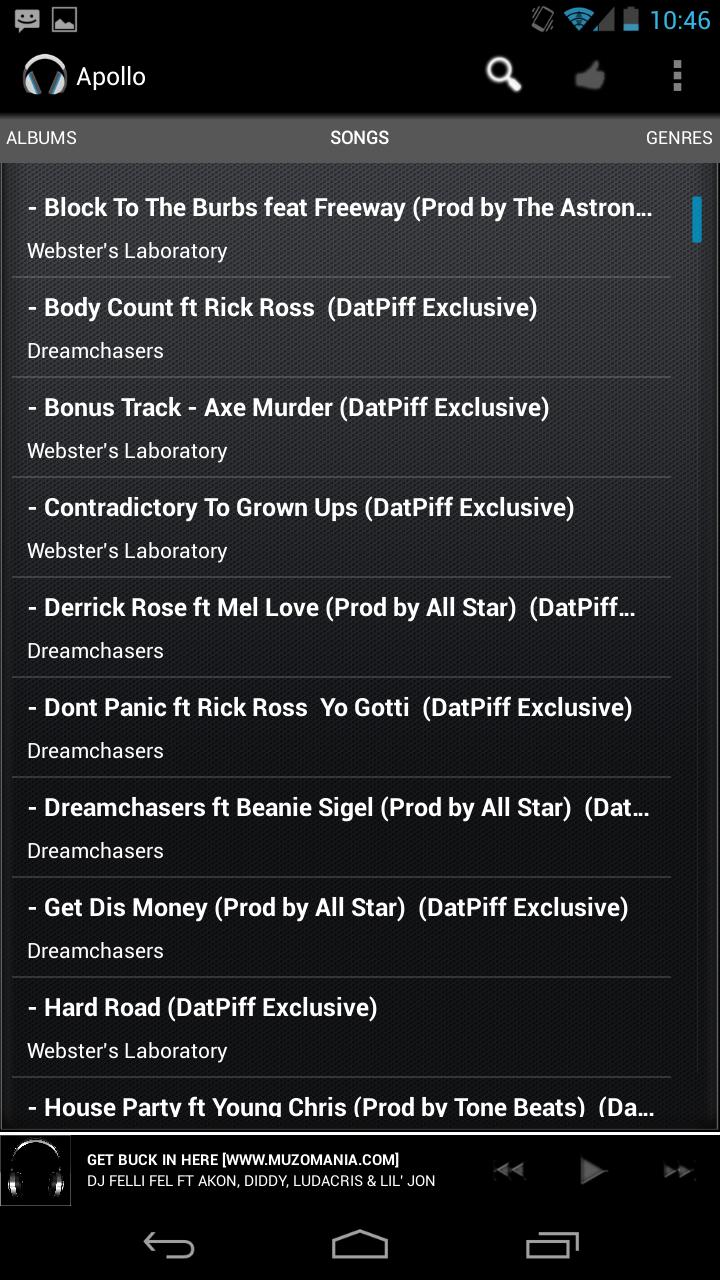Select the Songs tab
The height and width of the screenshot is (1280, 720).
[359, 138]
